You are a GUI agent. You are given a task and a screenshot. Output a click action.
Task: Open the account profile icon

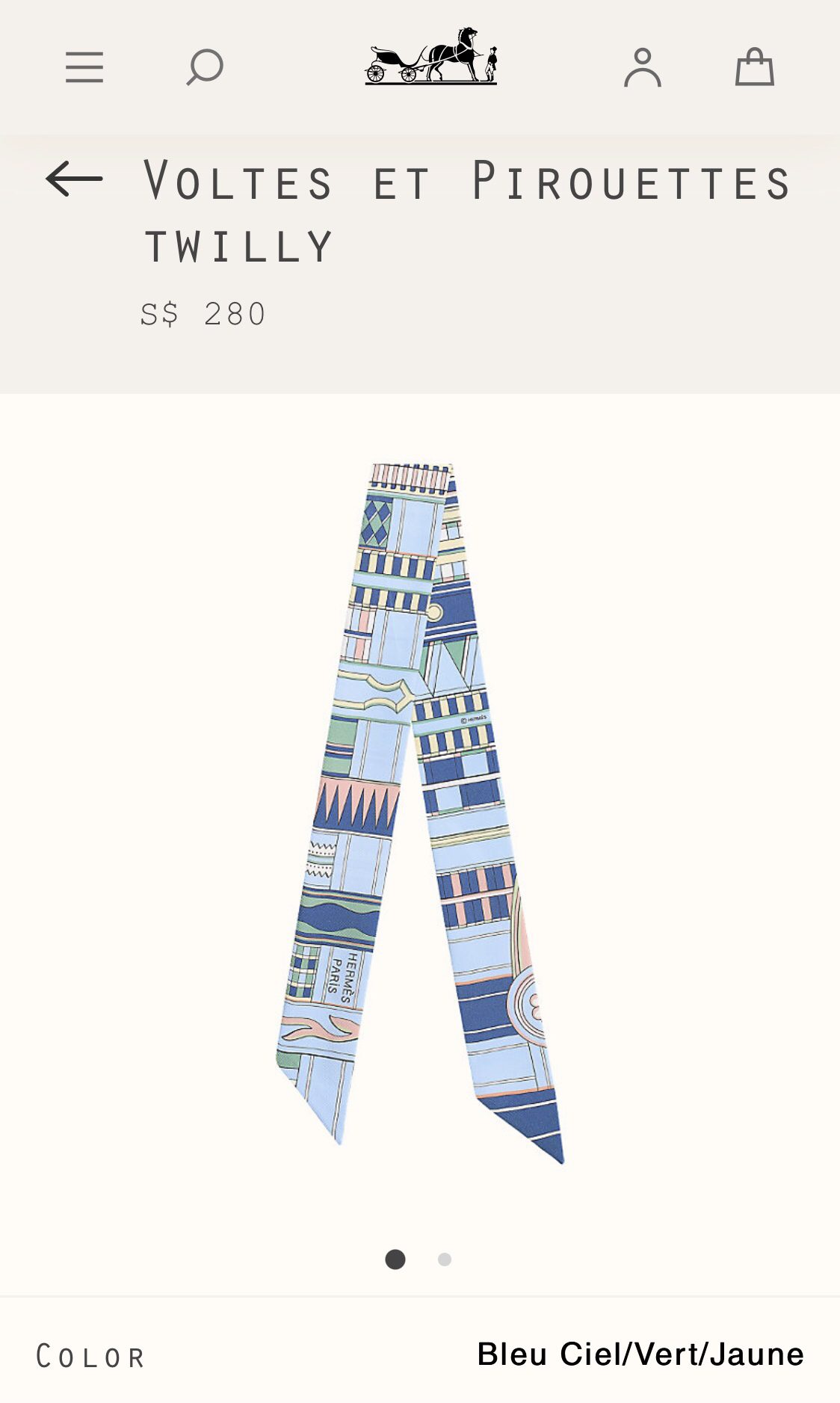click(643, 67)
